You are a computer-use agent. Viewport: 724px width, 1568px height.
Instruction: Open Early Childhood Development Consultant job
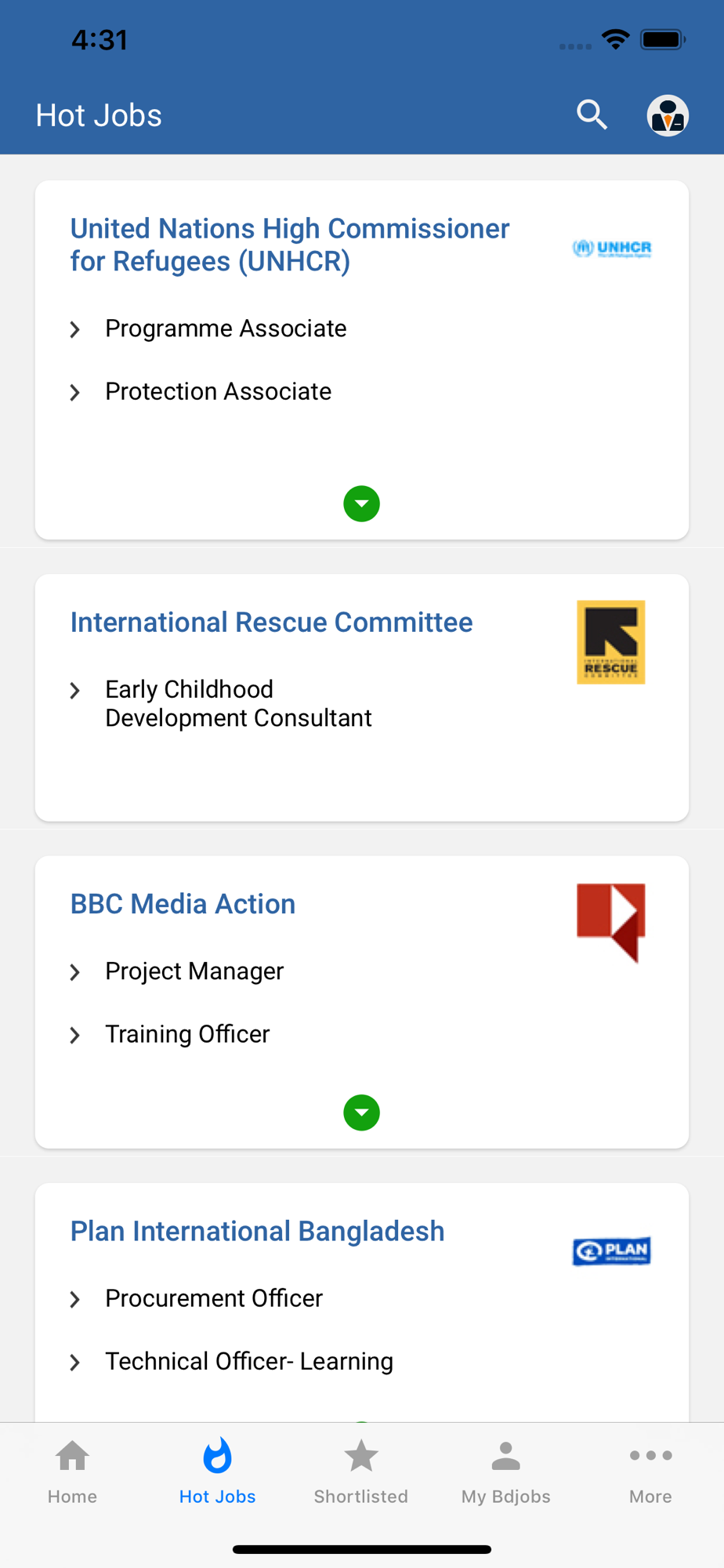(x=238, y=703)
